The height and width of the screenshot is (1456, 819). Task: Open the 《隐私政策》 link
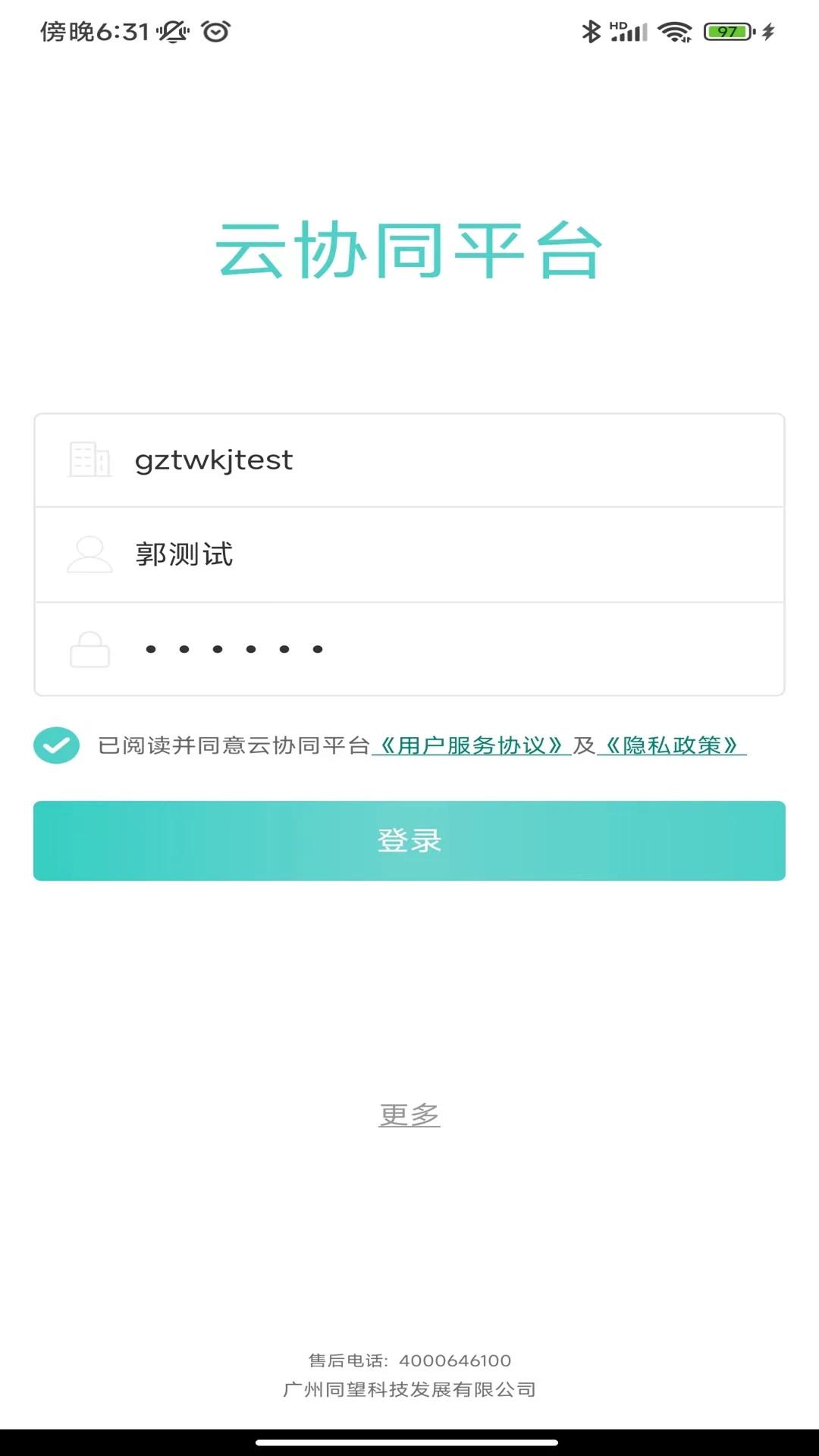click(671, 746)
